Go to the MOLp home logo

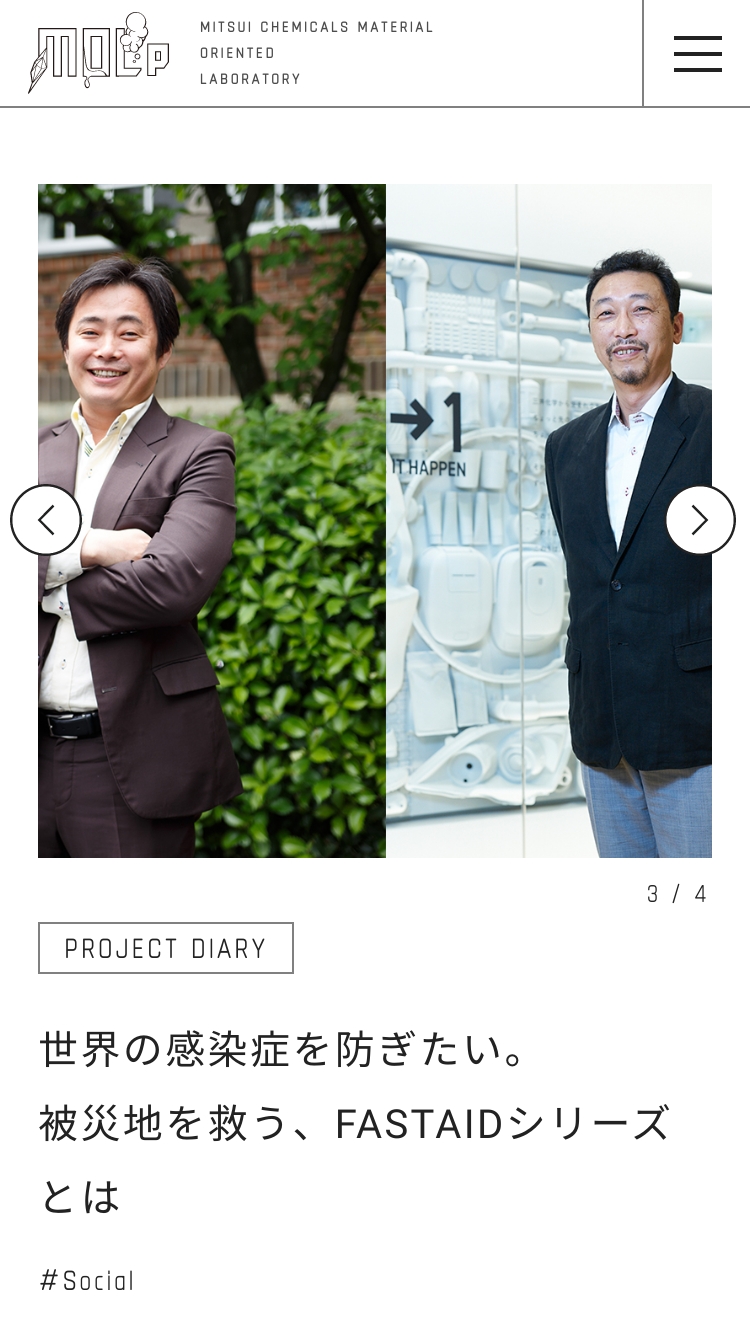coord(99,54)
